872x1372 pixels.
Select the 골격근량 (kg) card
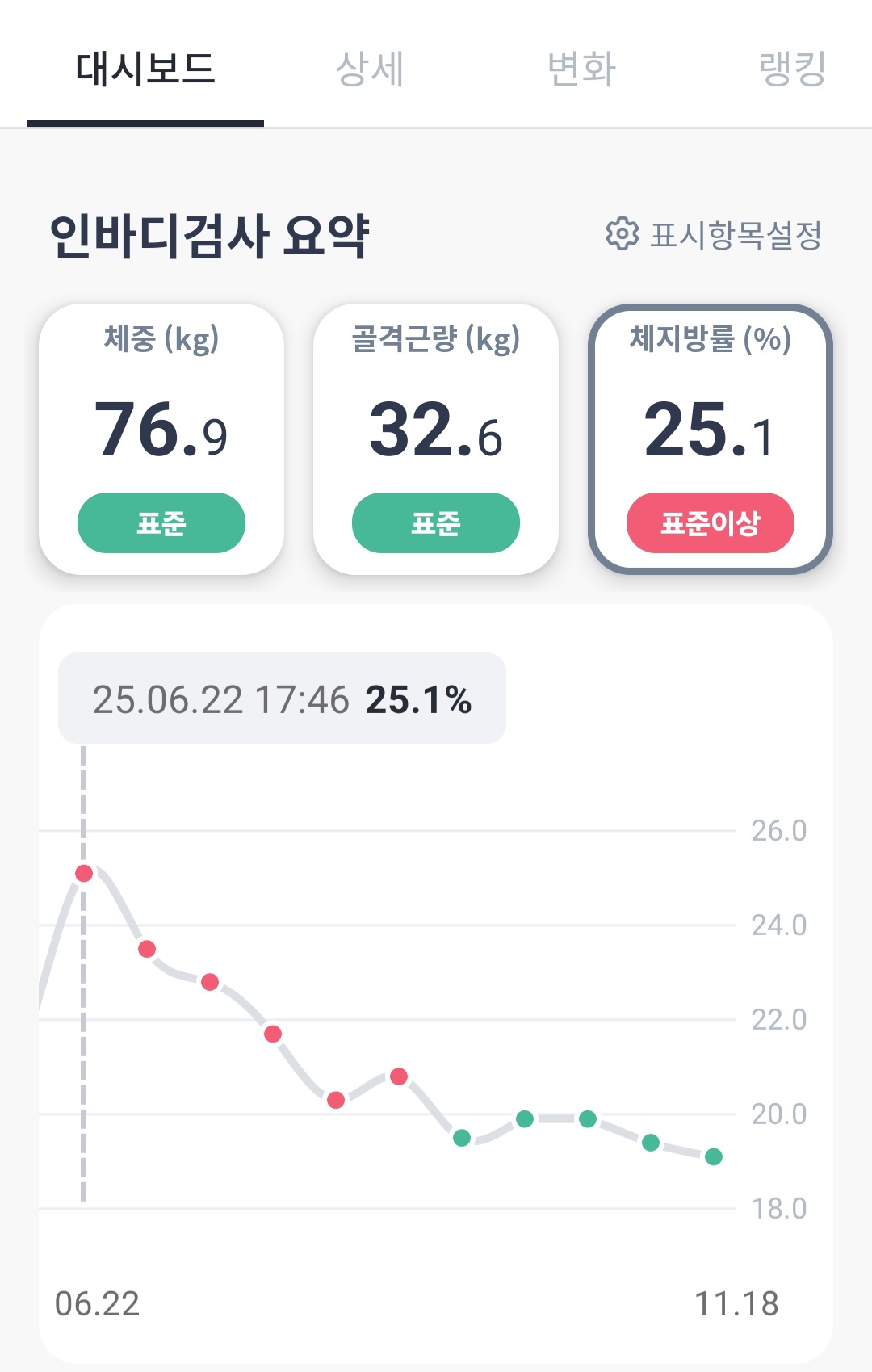coord(436,438)
